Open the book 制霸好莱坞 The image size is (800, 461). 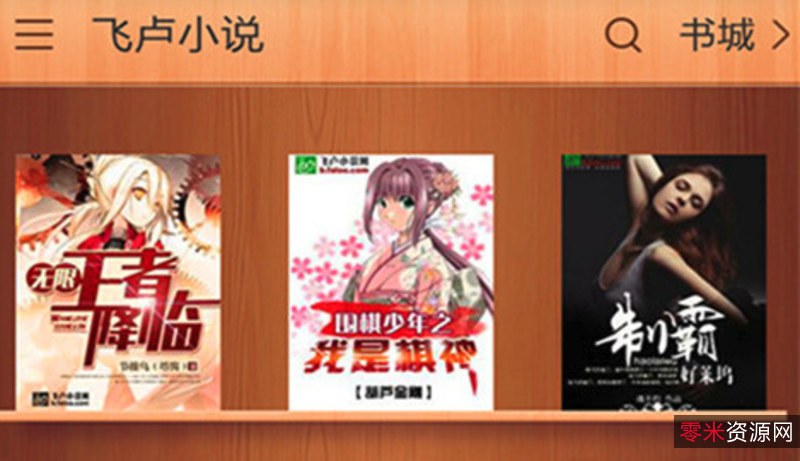[x=663, y=282]
